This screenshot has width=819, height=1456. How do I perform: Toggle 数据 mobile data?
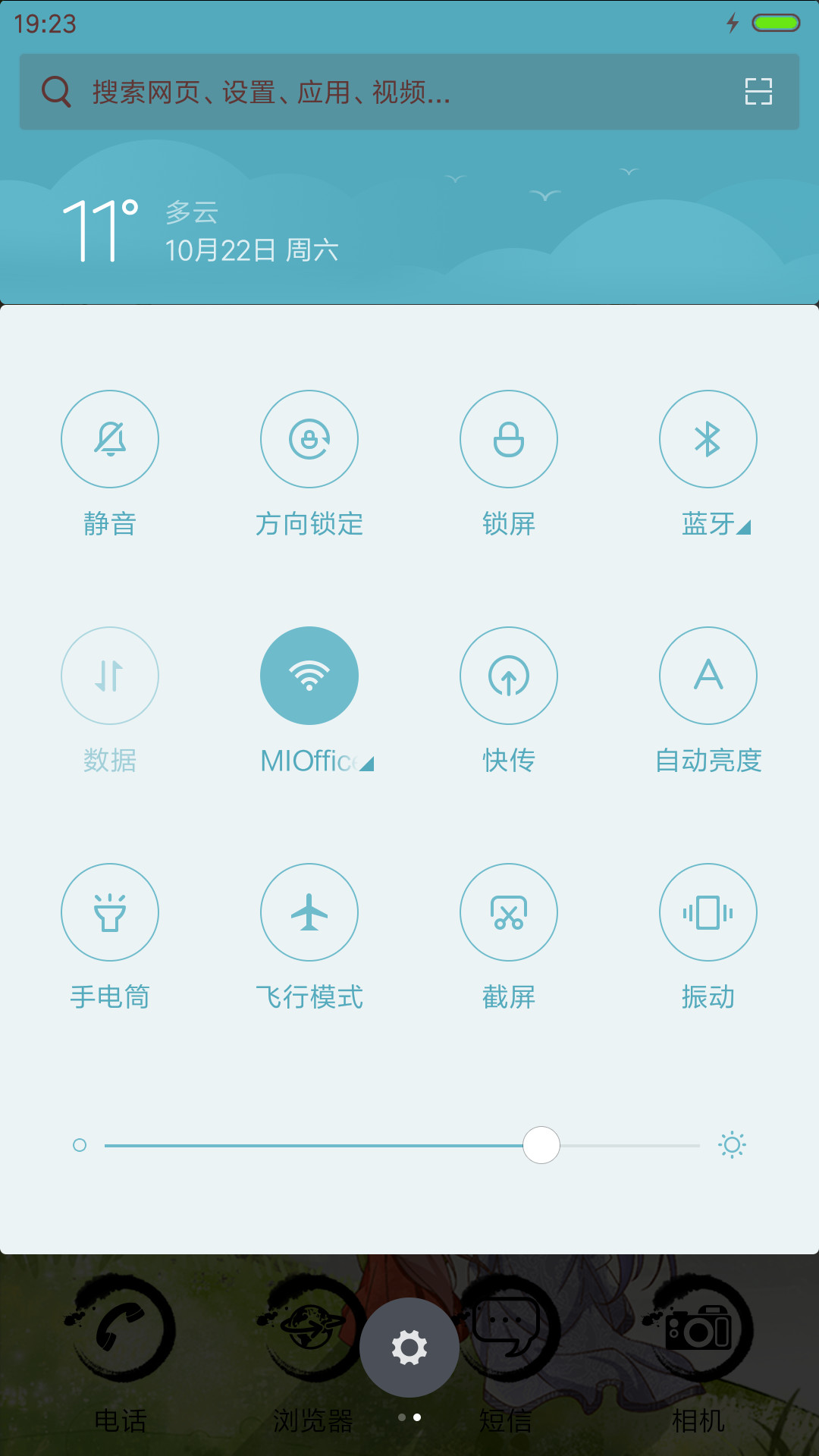pos(110,676)
